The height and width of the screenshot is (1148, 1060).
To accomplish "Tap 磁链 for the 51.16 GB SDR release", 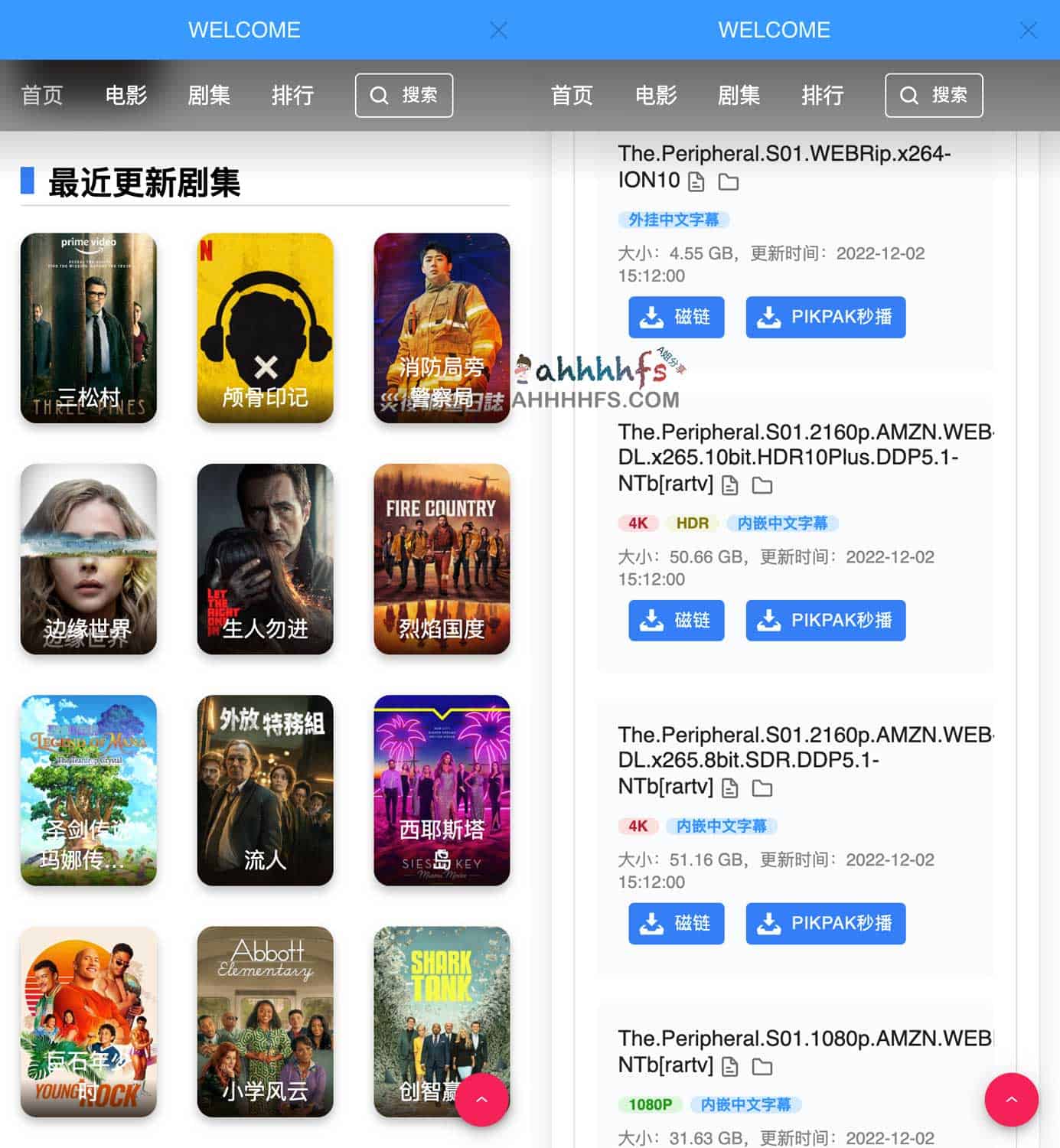I will pyautogui.click(x=676, y=924).
